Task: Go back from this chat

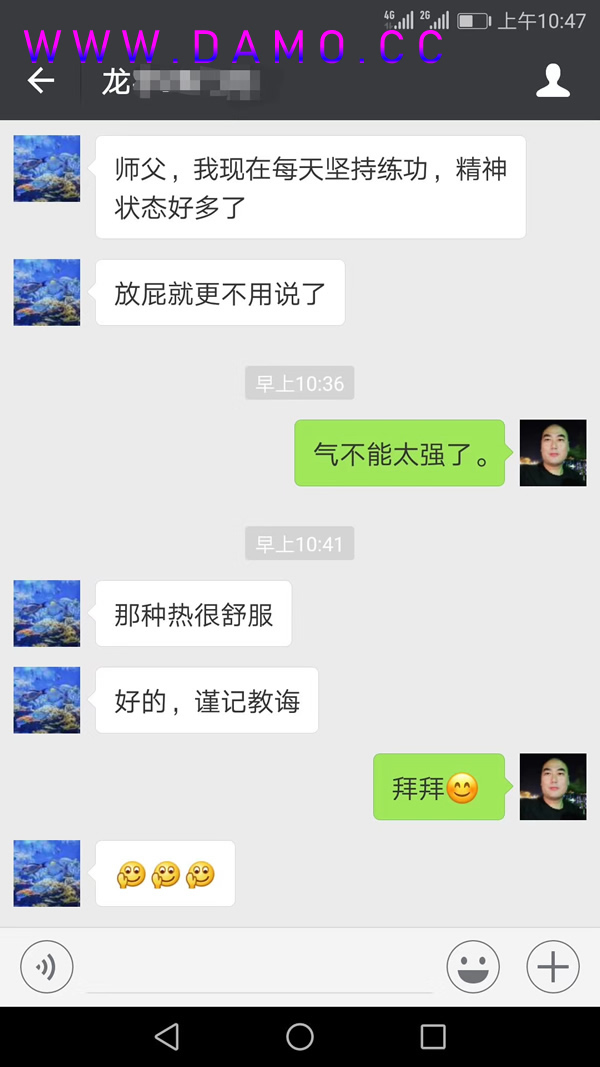Action: pyautogui.click(x=41, y=81)
